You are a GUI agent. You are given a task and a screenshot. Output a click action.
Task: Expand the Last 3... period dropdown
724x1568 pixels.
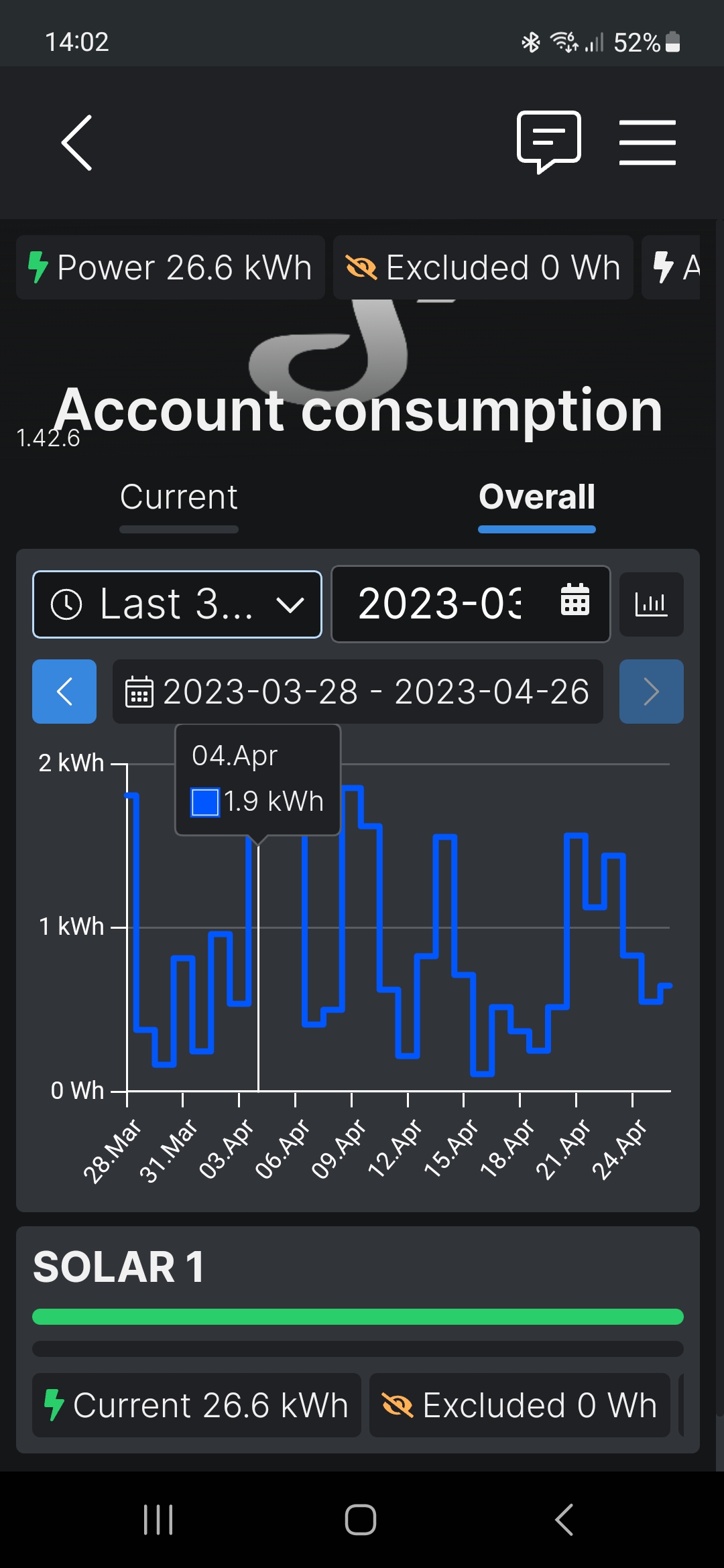point(177,604)
